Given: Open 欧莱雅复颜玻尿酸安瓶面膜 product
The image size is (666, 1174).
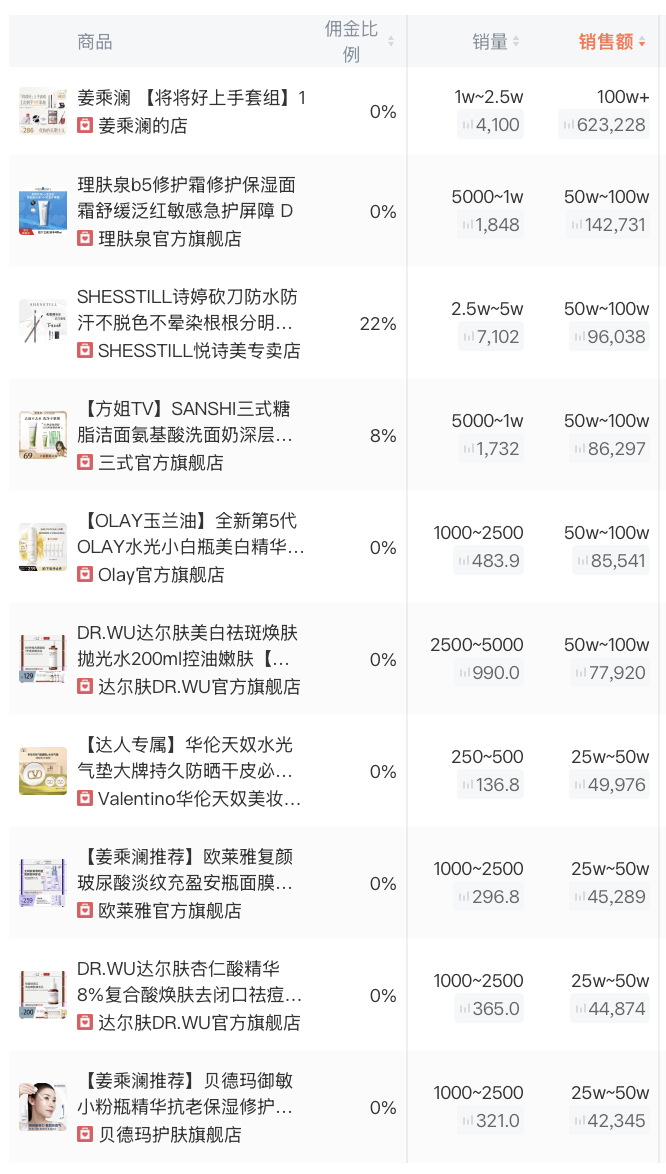Looking at the screenshot, I should point(186,869).
